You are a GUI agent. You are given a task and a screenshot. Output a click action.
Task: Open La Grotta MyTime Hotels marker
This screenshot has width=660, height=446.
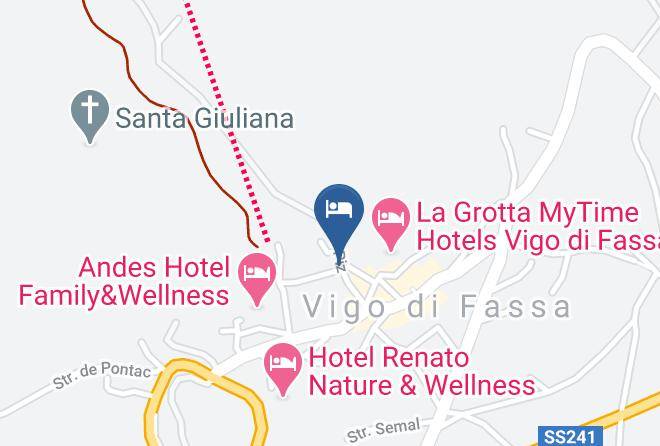(391, 223)
